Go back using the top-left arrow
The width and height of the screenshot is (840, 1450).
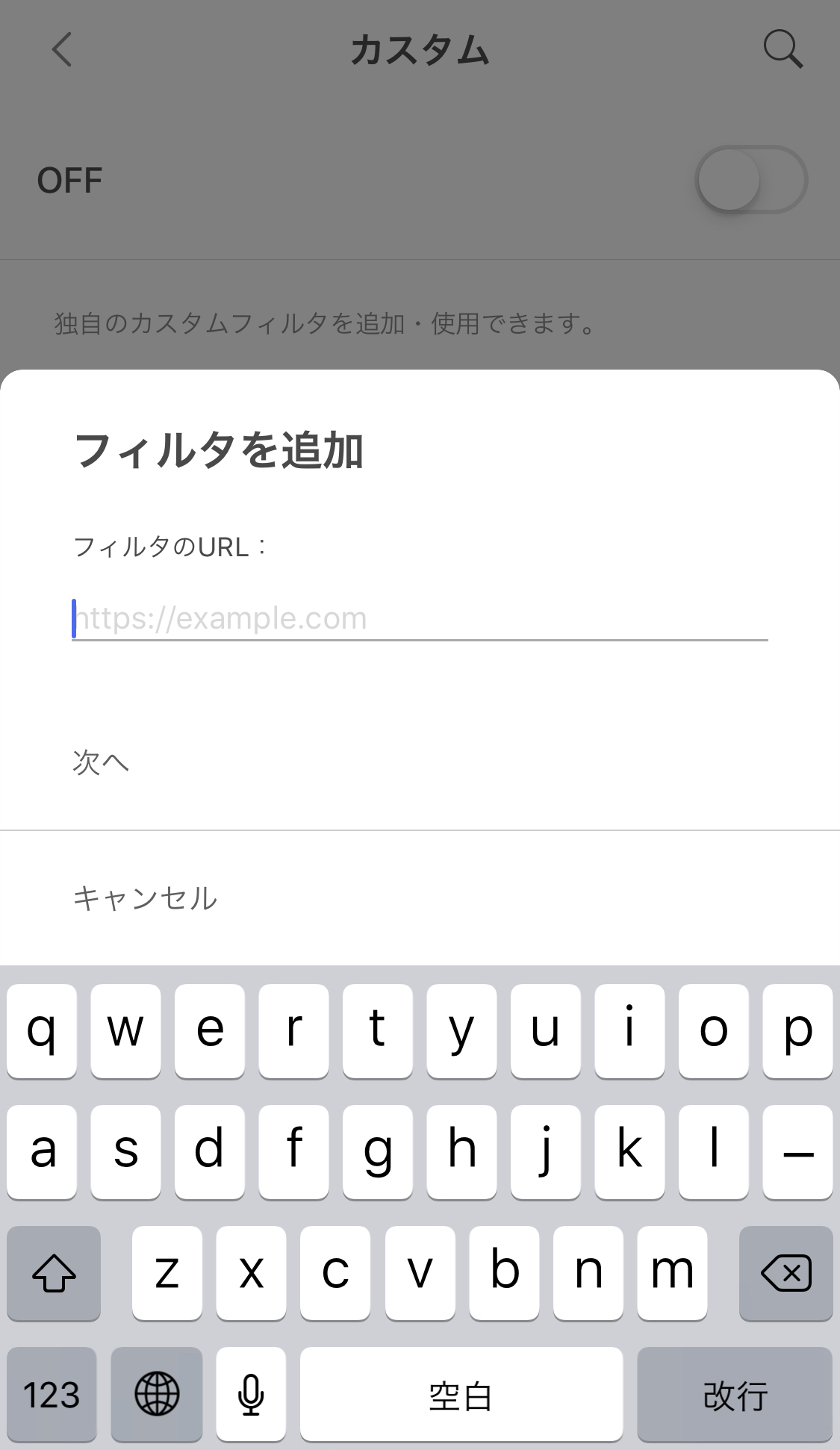coord(62,50)
